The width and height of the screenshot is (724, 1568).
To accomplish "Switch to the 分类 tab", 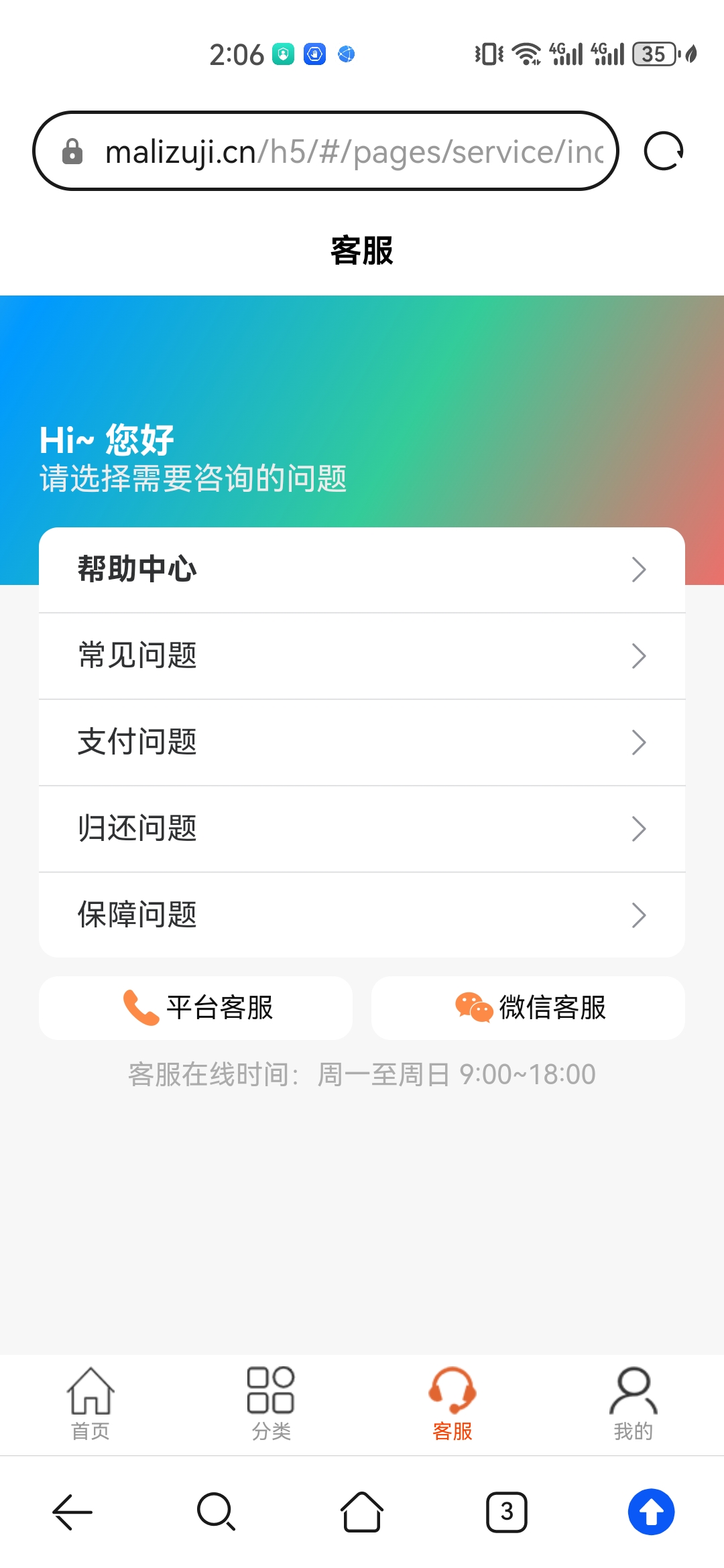I will coord(271,1404).
